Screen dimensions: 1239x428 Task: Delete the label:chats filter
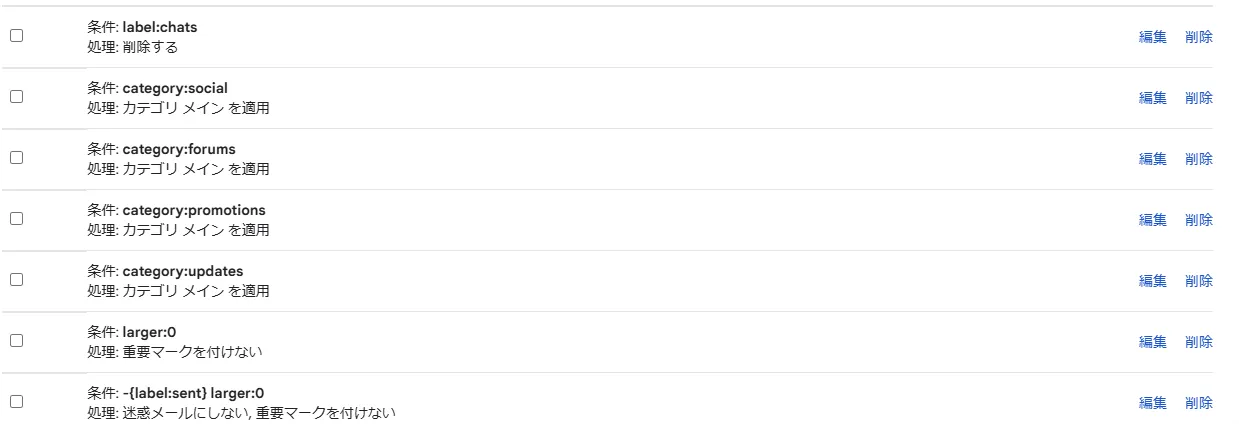[x=1198, y=37]
